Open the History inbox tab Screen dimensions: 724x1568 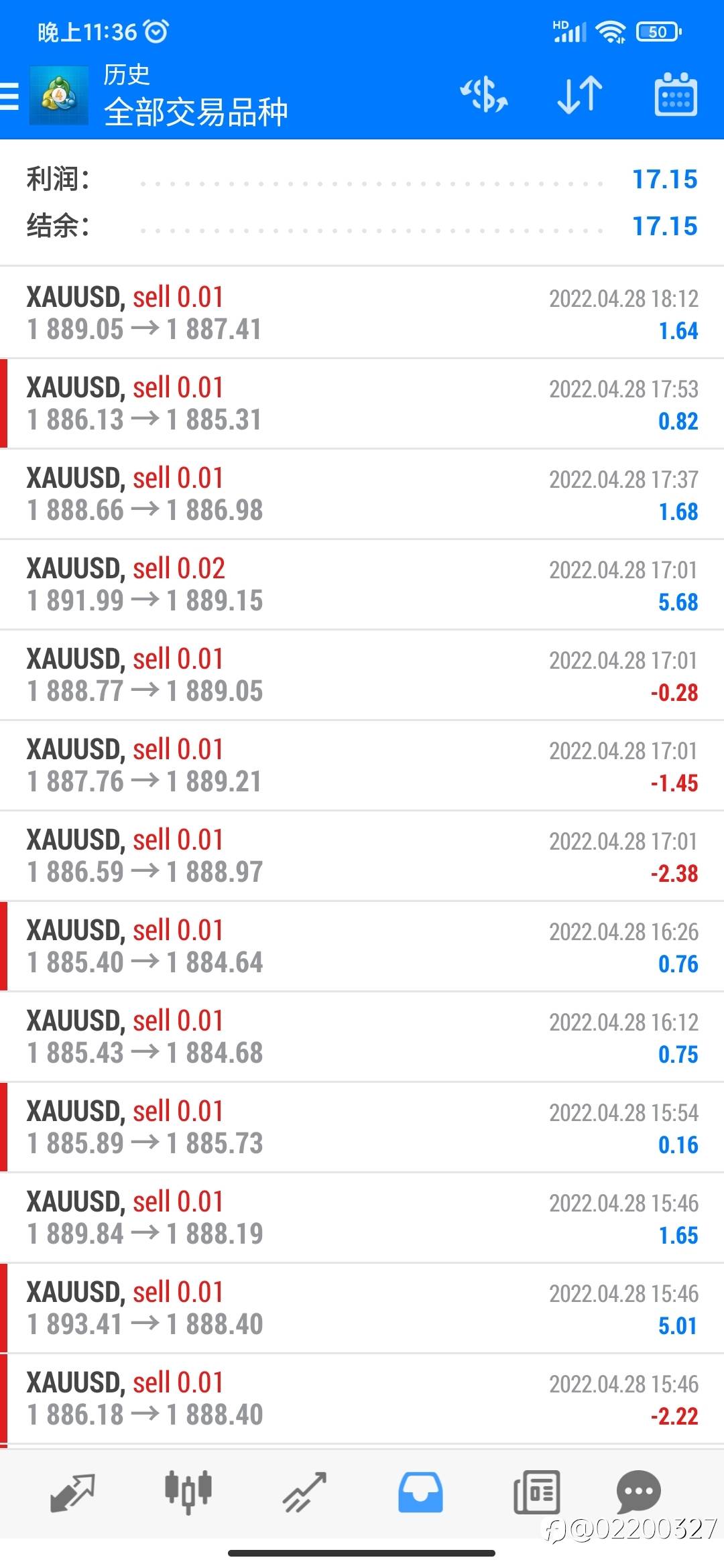[x=420, y=1492]
